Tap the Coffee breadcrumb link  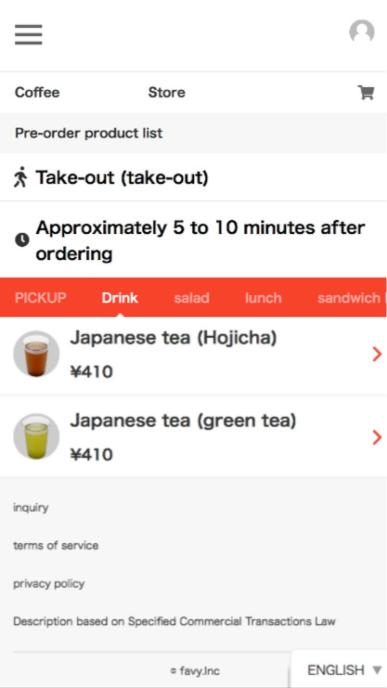[37, 93]
